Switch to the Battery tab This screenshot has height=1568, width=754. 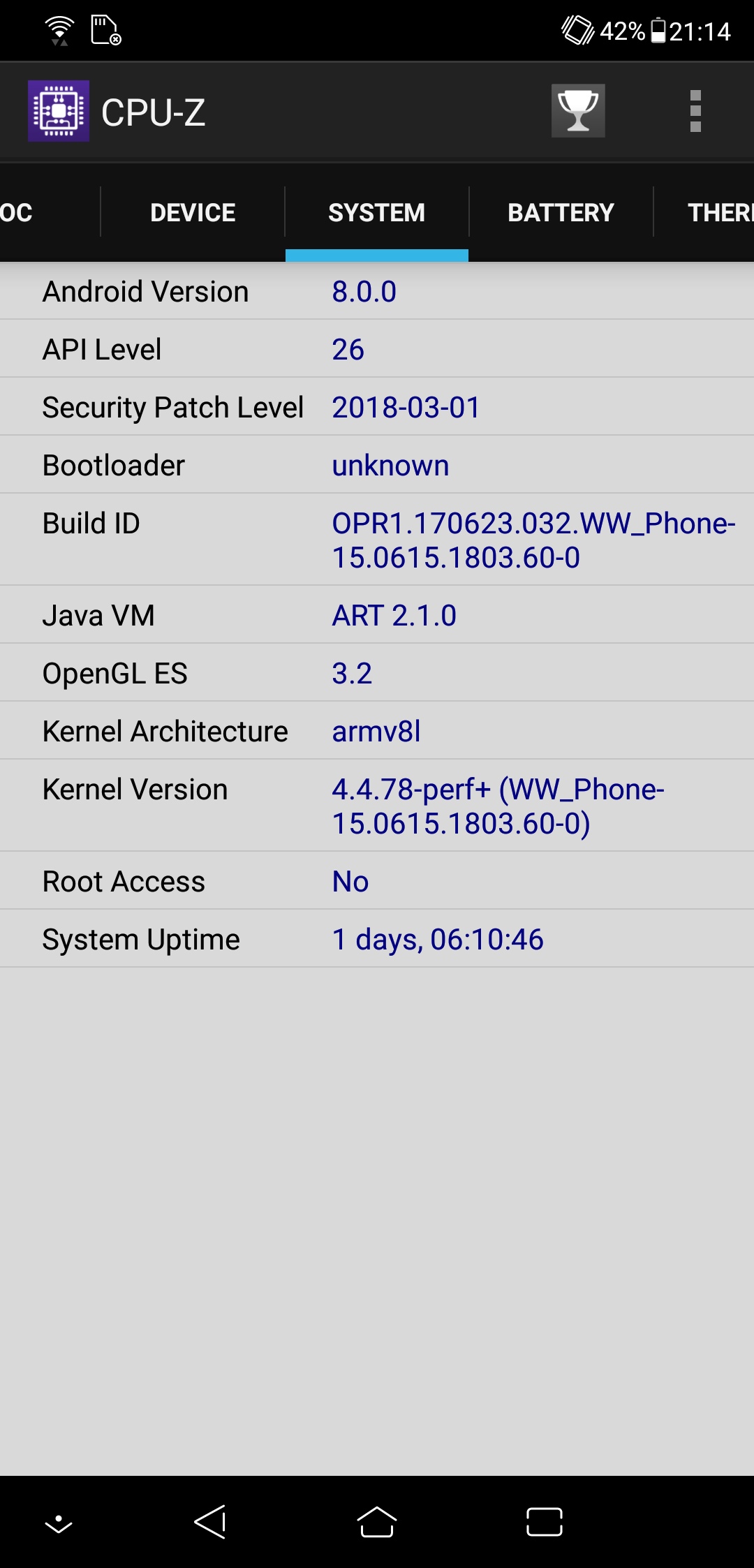click(x=561, y=213)
